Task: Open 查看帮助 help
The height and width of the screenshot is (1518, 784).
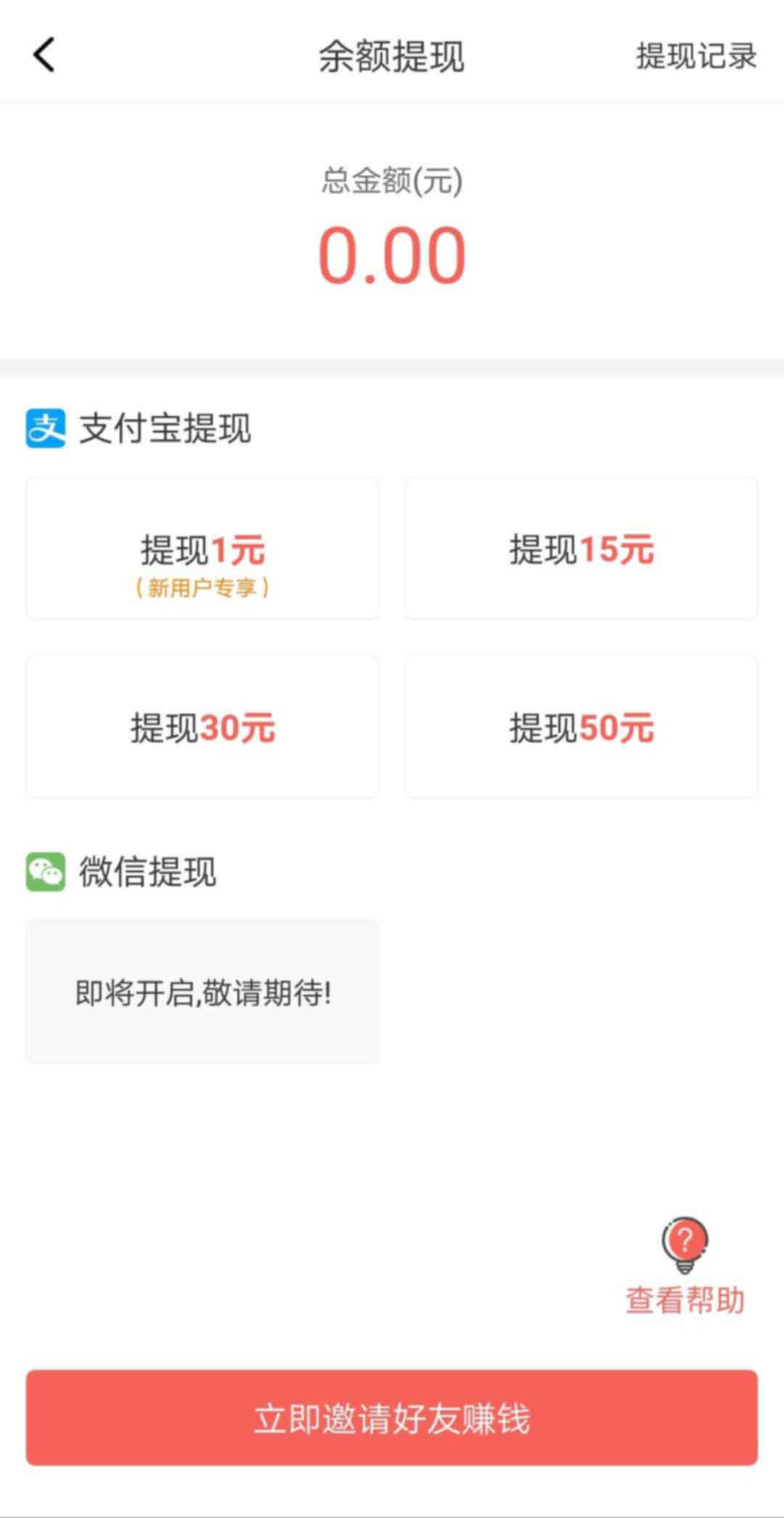Action: [685, 1267]
